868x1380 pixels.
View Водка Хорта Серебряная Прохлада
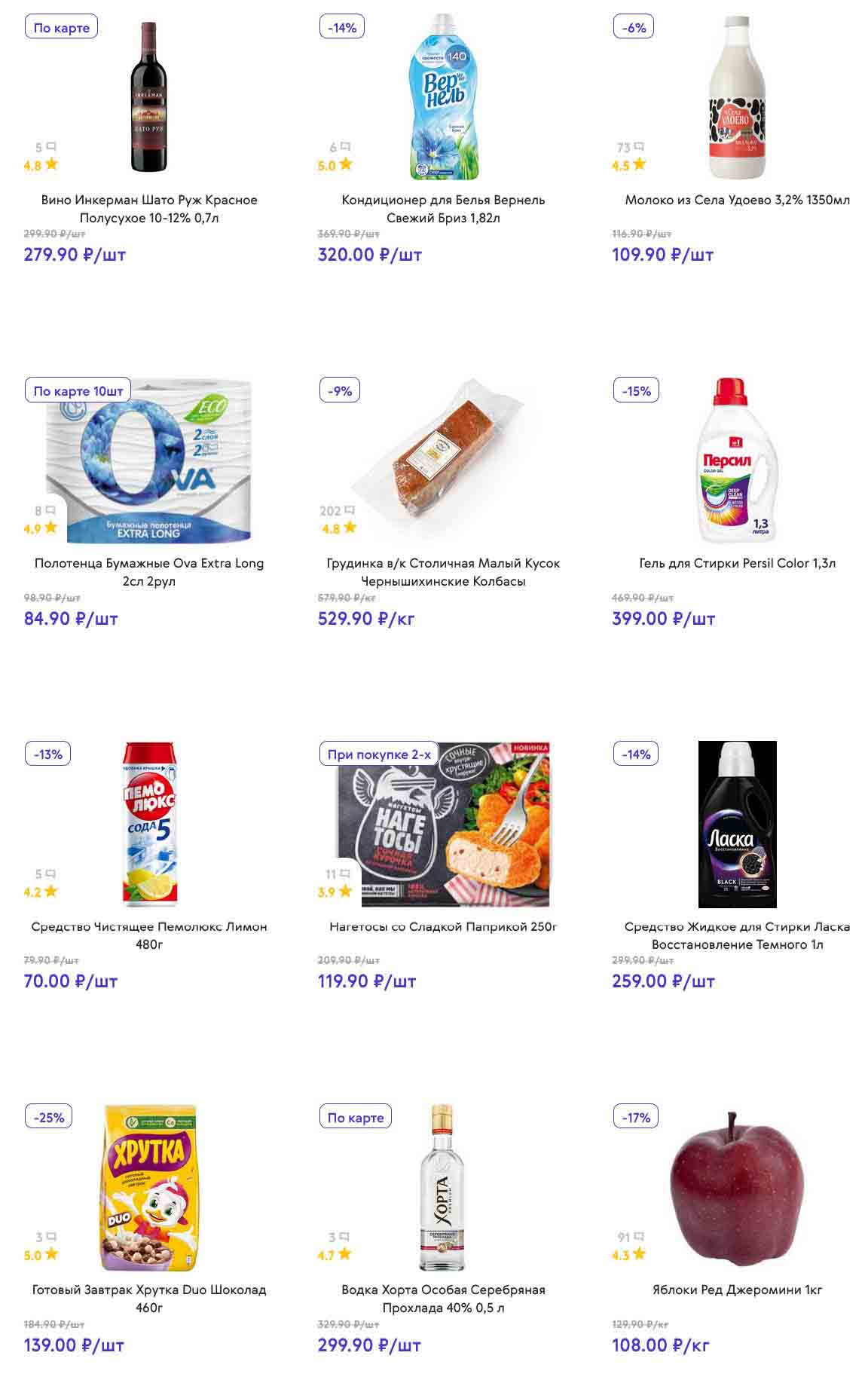point(443,1299)
